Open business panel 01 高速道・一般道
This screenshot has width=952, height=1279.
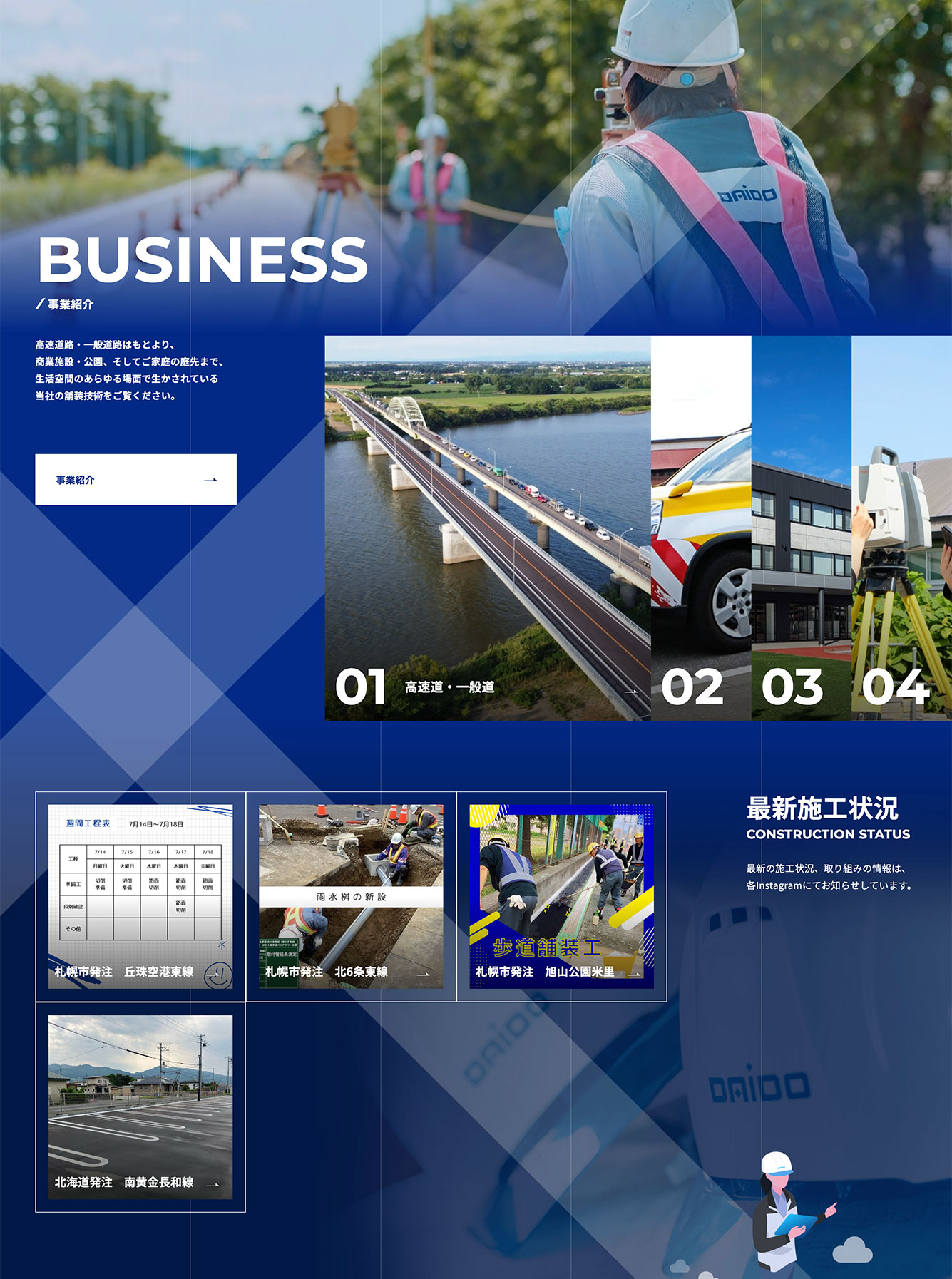pyautogui.click(x=487, y=528)
